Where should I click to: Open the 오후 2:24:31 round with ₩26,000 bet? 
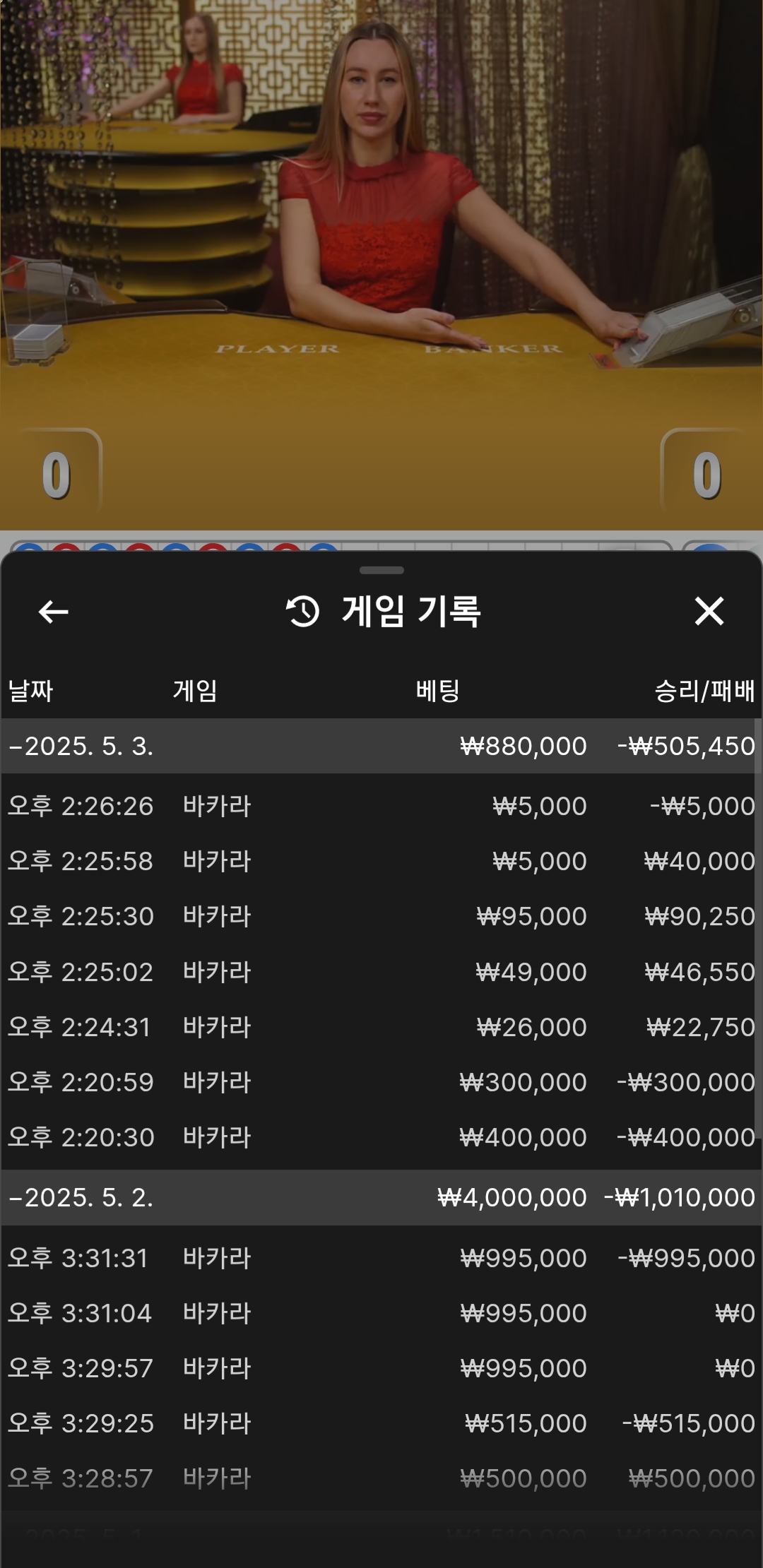tap(381, 1027)
